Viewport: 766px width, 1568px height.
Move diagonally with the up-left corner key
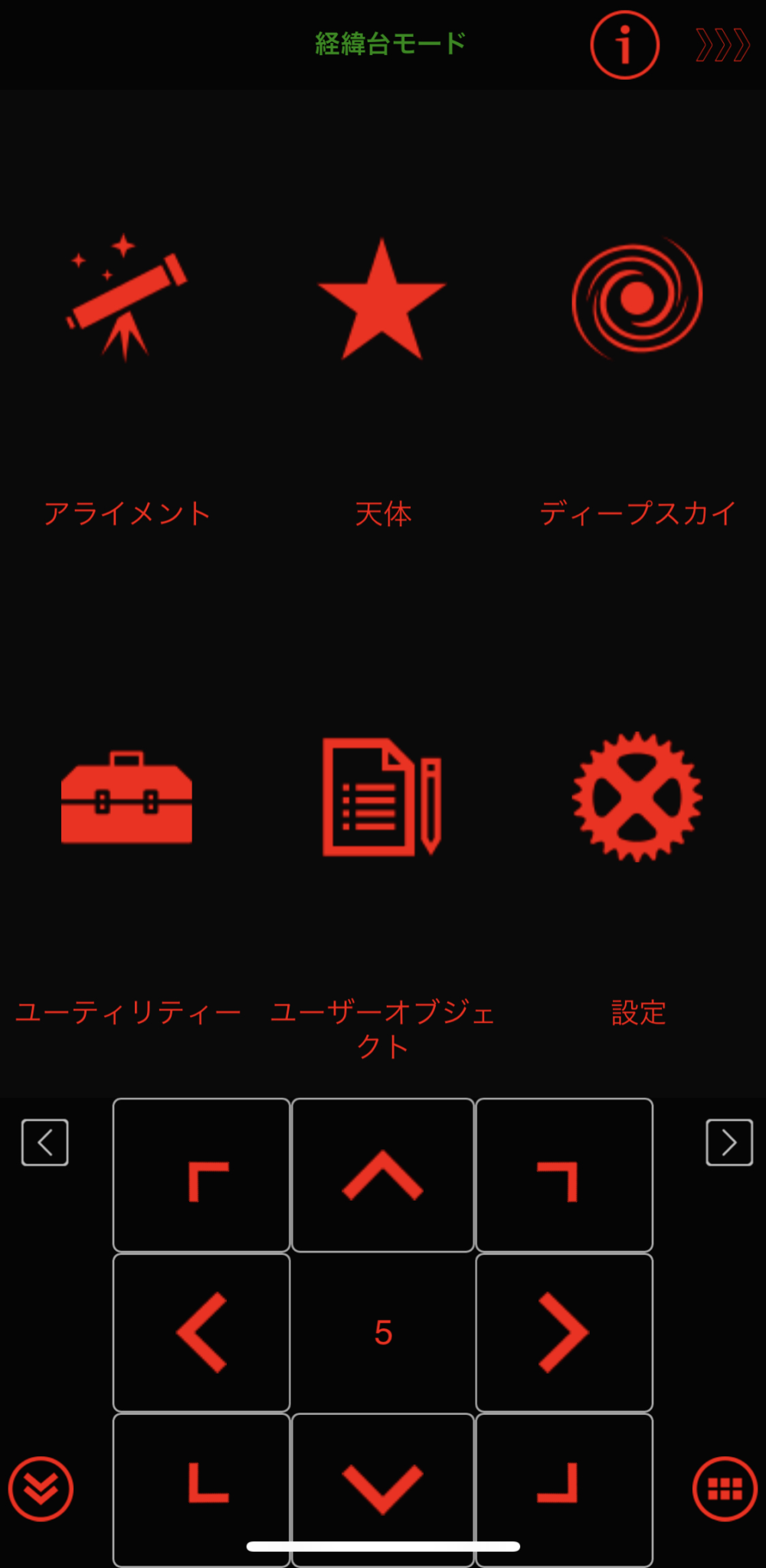point(201,1175)
